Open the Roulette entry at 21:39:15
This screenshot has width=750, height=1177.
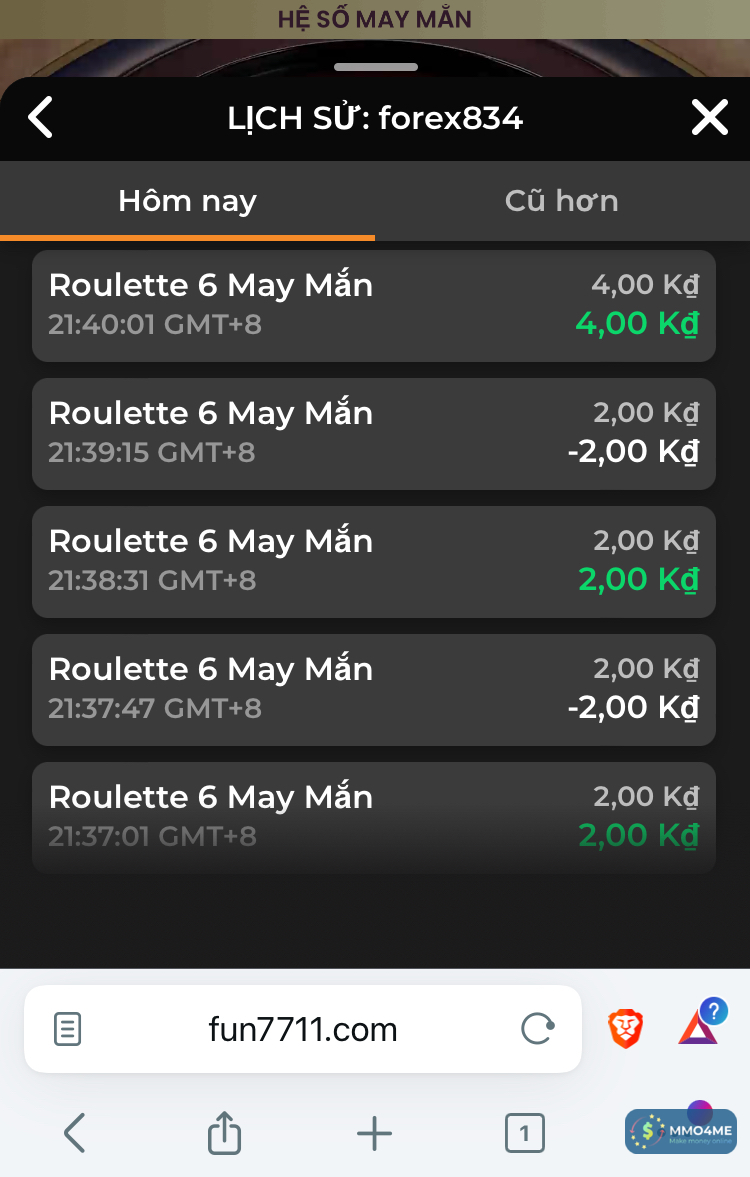374,433
